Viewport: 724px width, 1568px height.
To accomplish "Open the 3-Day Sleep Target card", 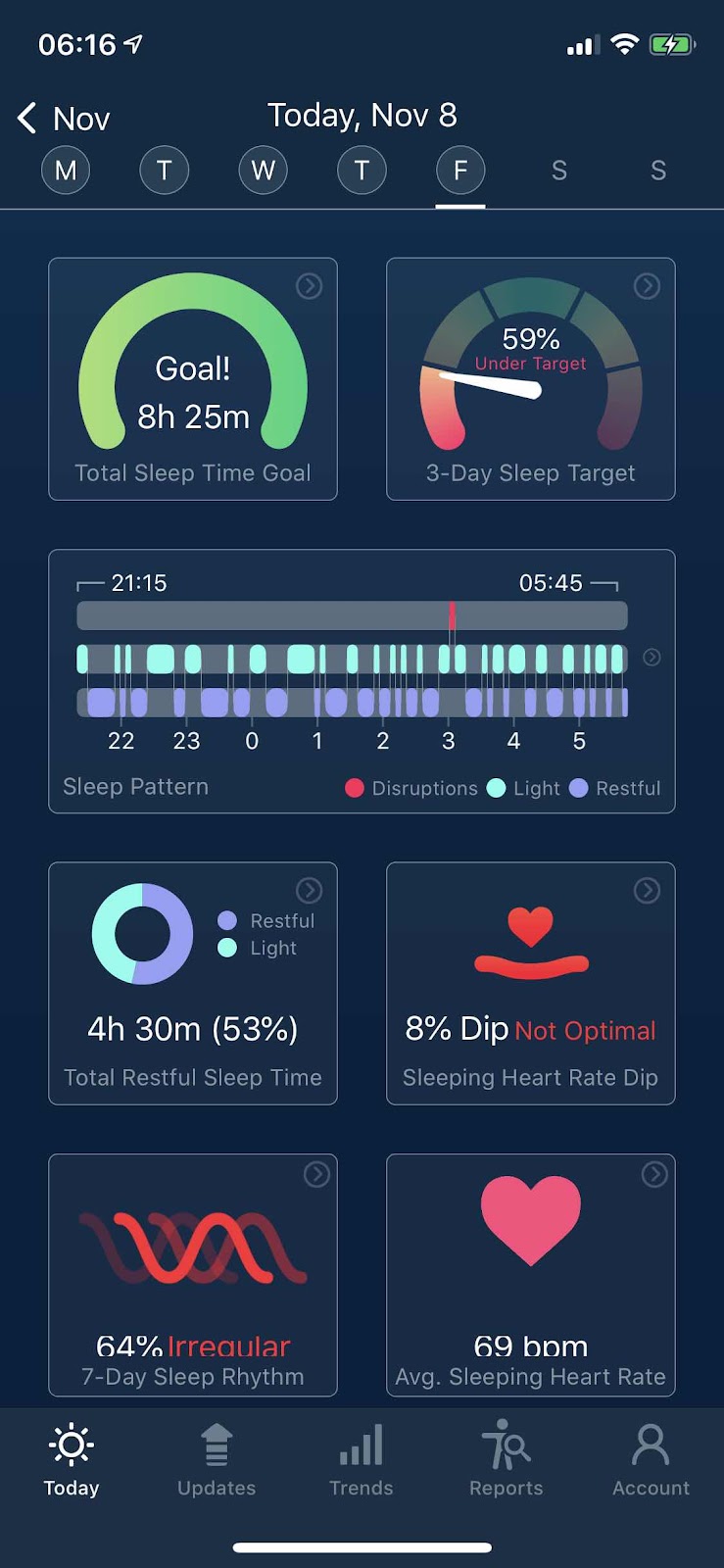I will click(x=530, y=379).
